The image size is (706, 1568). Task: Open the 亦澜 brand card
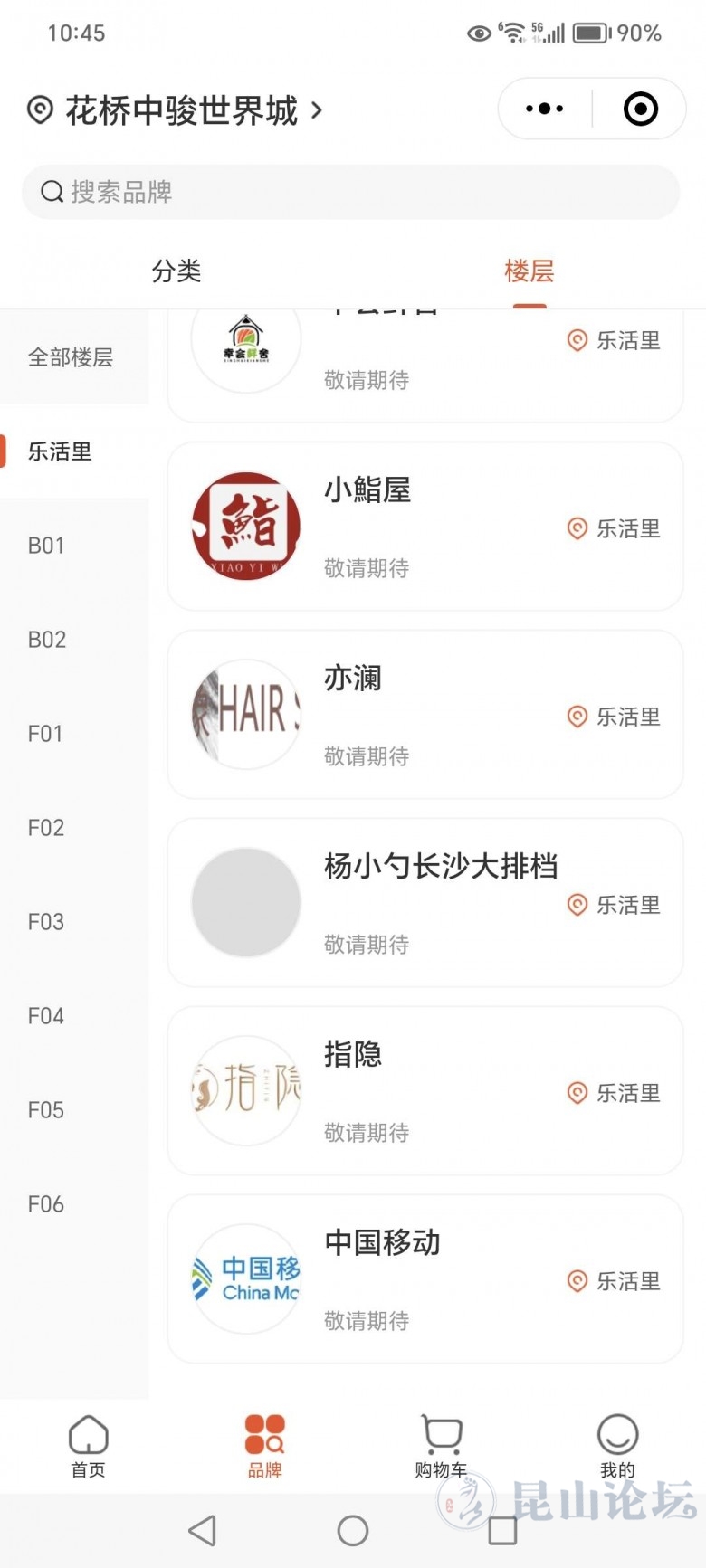pos(425,715)
